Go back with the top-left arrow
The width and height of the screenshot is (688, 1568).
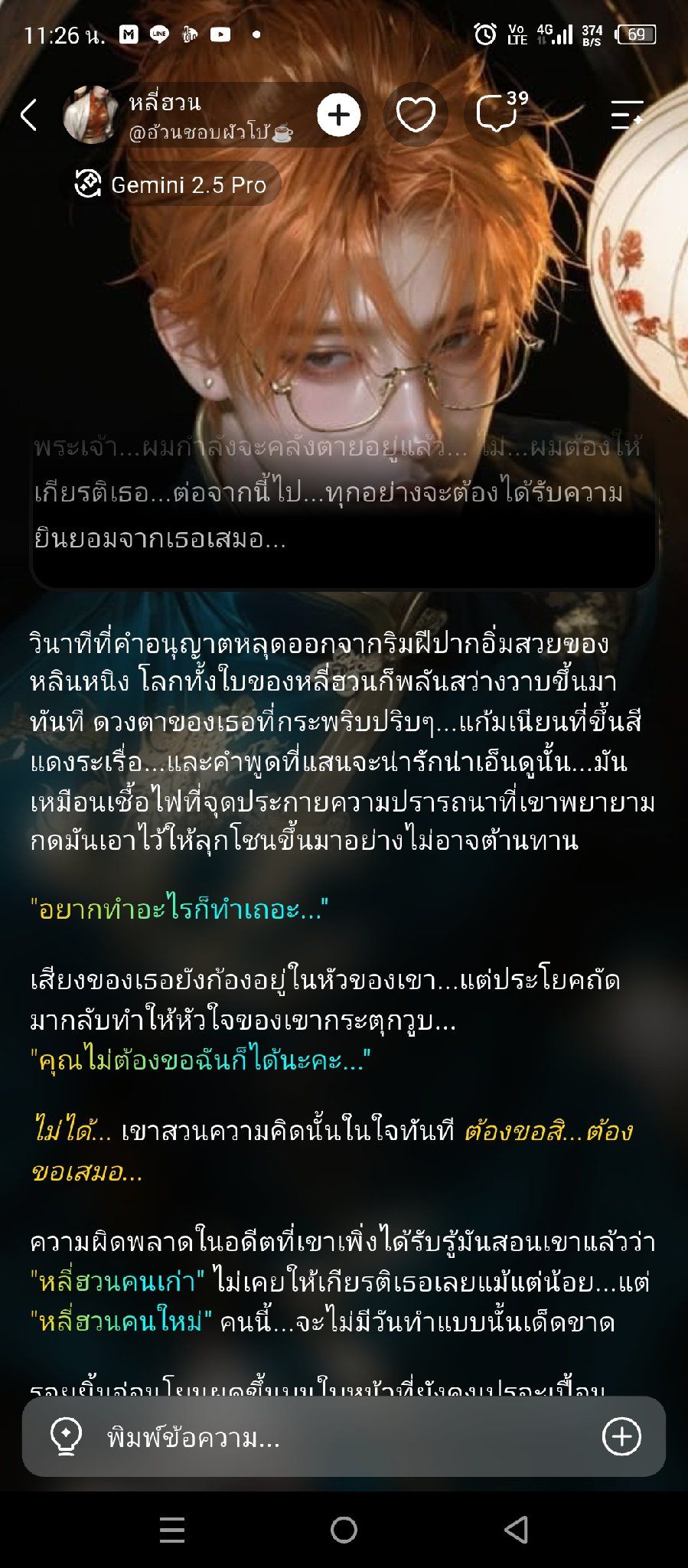coord(28,115)
